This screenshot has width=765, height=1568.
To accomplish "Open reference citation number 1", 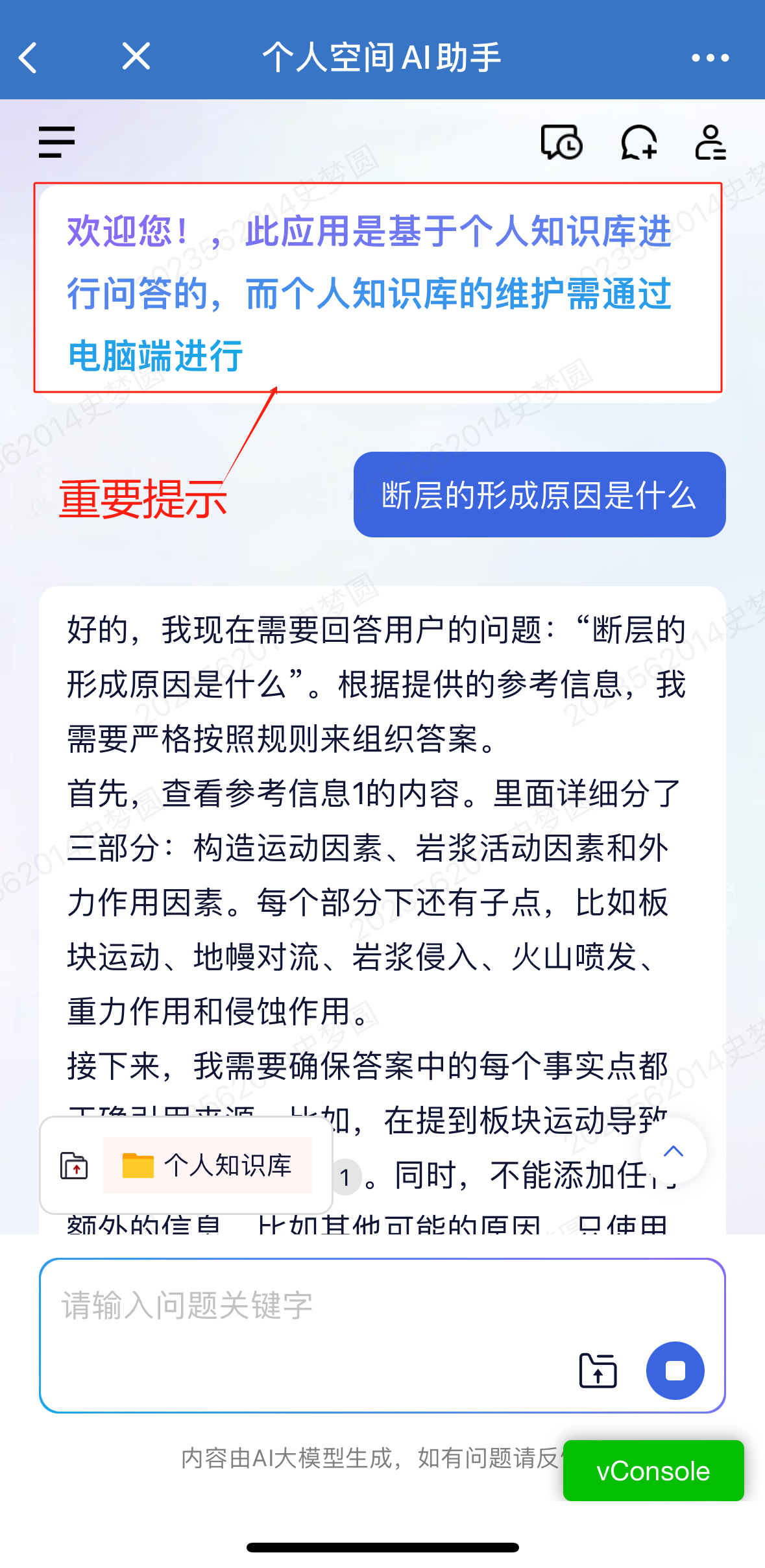I will (x=346, y=1177).
